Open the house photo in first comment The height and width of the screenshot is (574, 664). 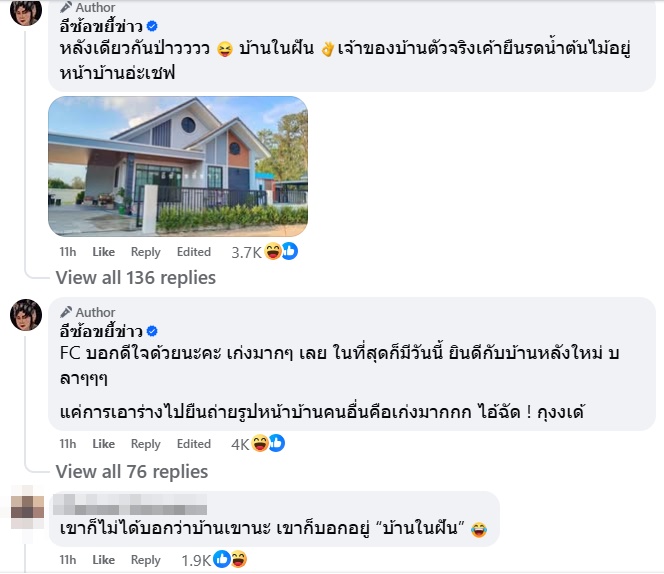pyautogui.click(x=177, y=165)
